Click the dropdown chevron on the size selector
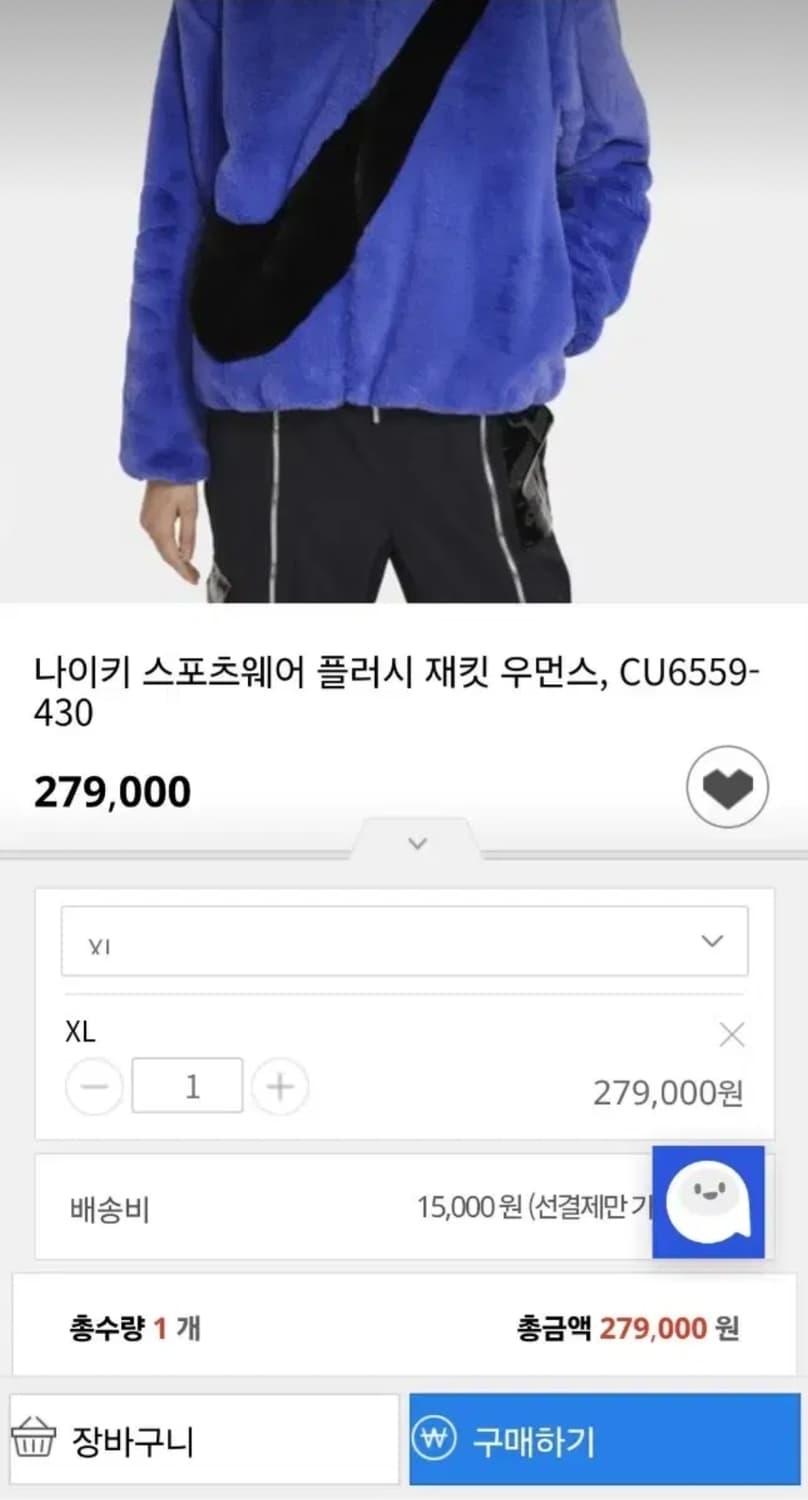Viewport: 808px width, 1500px height. [711, 940]
